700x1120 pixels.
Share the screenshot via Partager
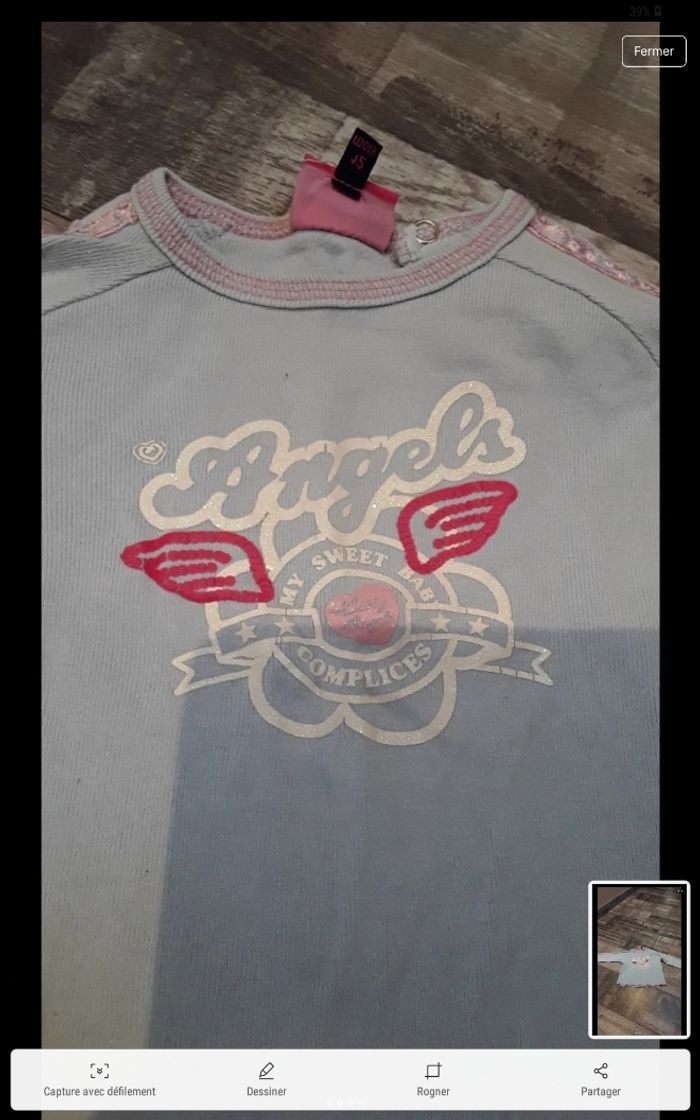600,1078
